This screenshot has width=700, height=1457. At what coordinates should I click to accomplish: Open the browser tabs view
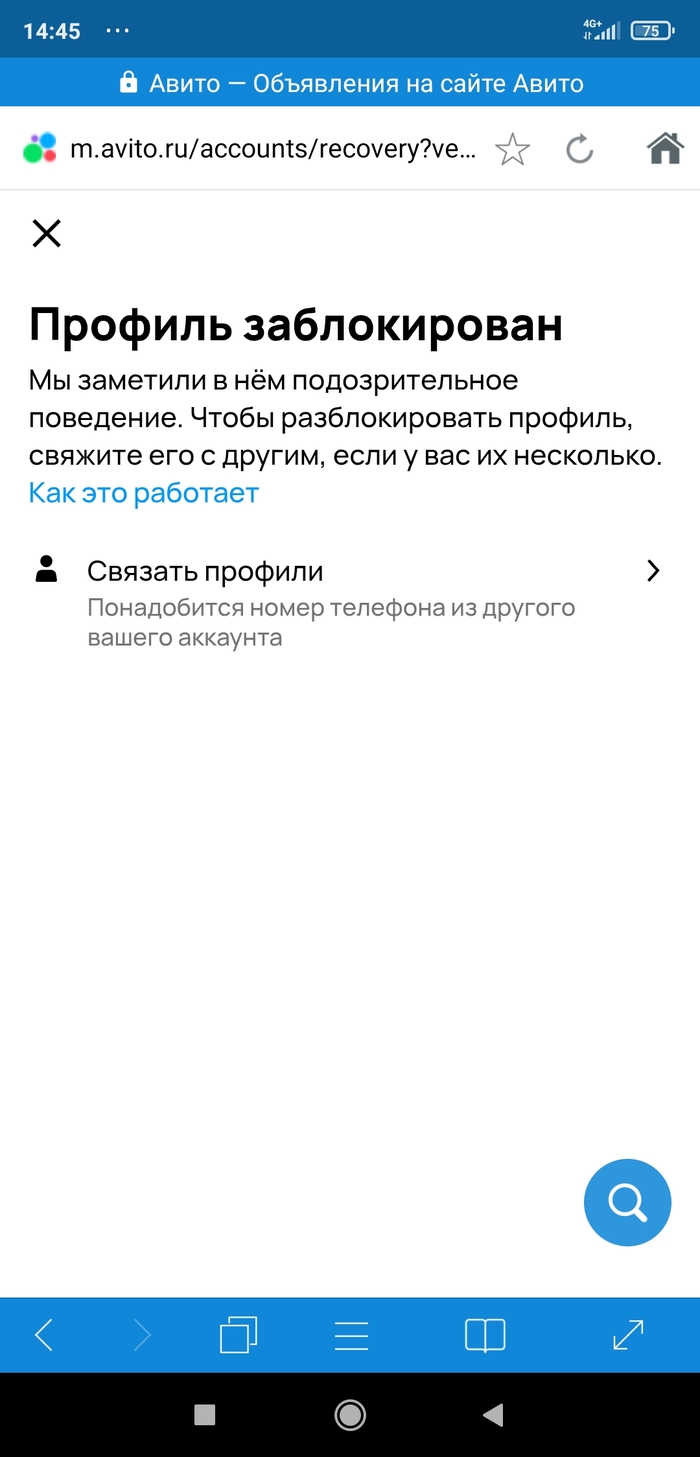[238, 1335]
